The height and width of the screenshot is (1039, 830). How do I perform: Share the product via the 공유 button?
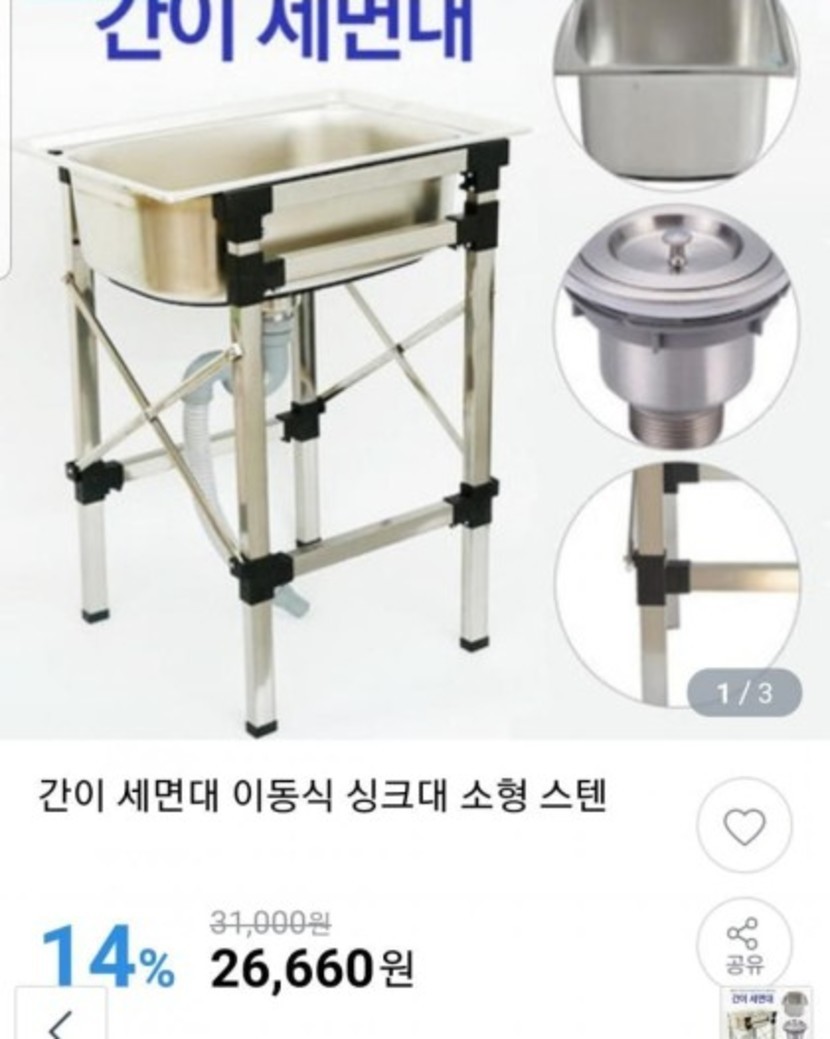point(743,945)
